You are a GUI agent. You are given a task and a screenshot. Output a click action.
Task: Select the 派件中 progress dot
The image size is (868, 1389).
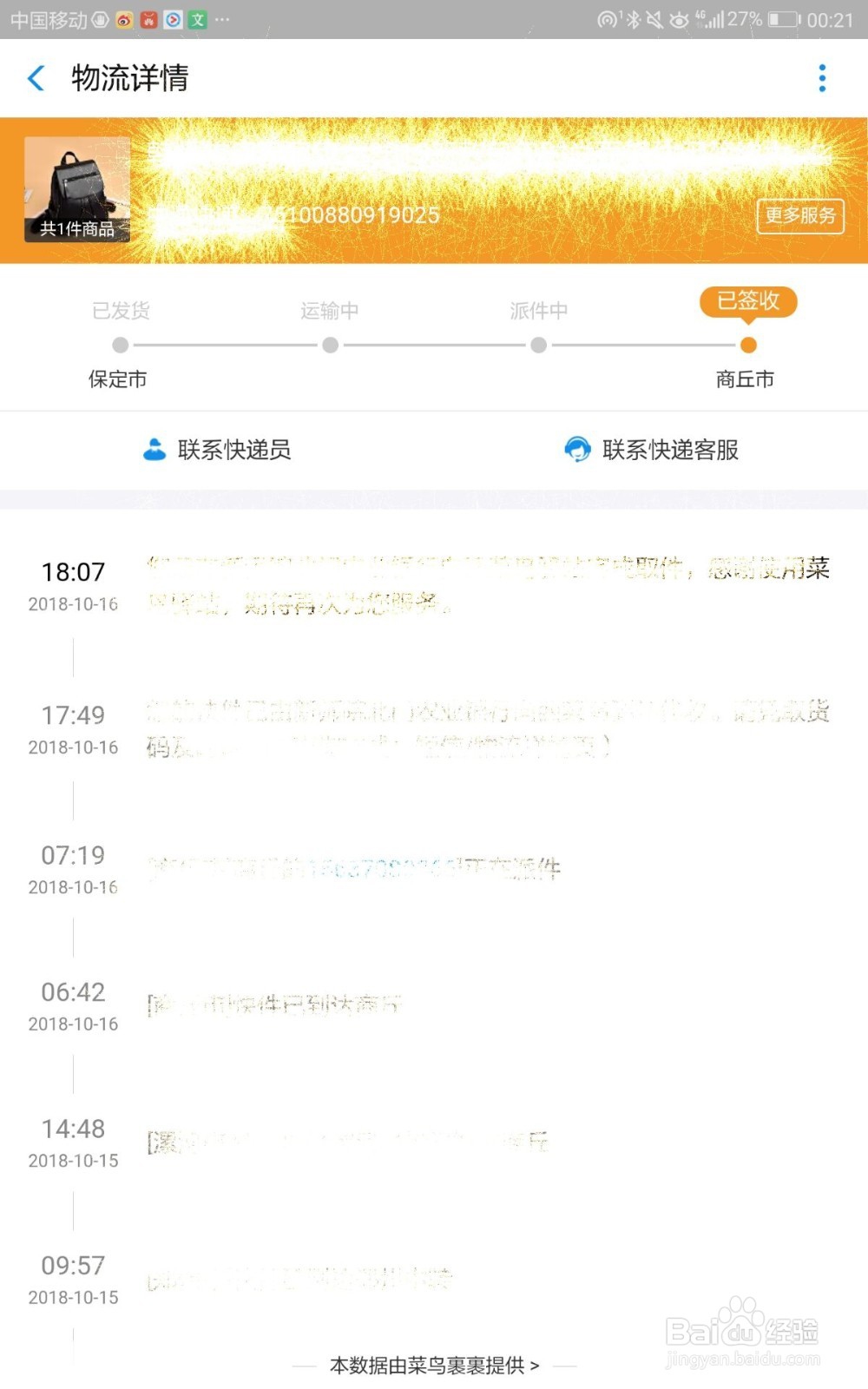pyautogui.click(x=538, y=345)
